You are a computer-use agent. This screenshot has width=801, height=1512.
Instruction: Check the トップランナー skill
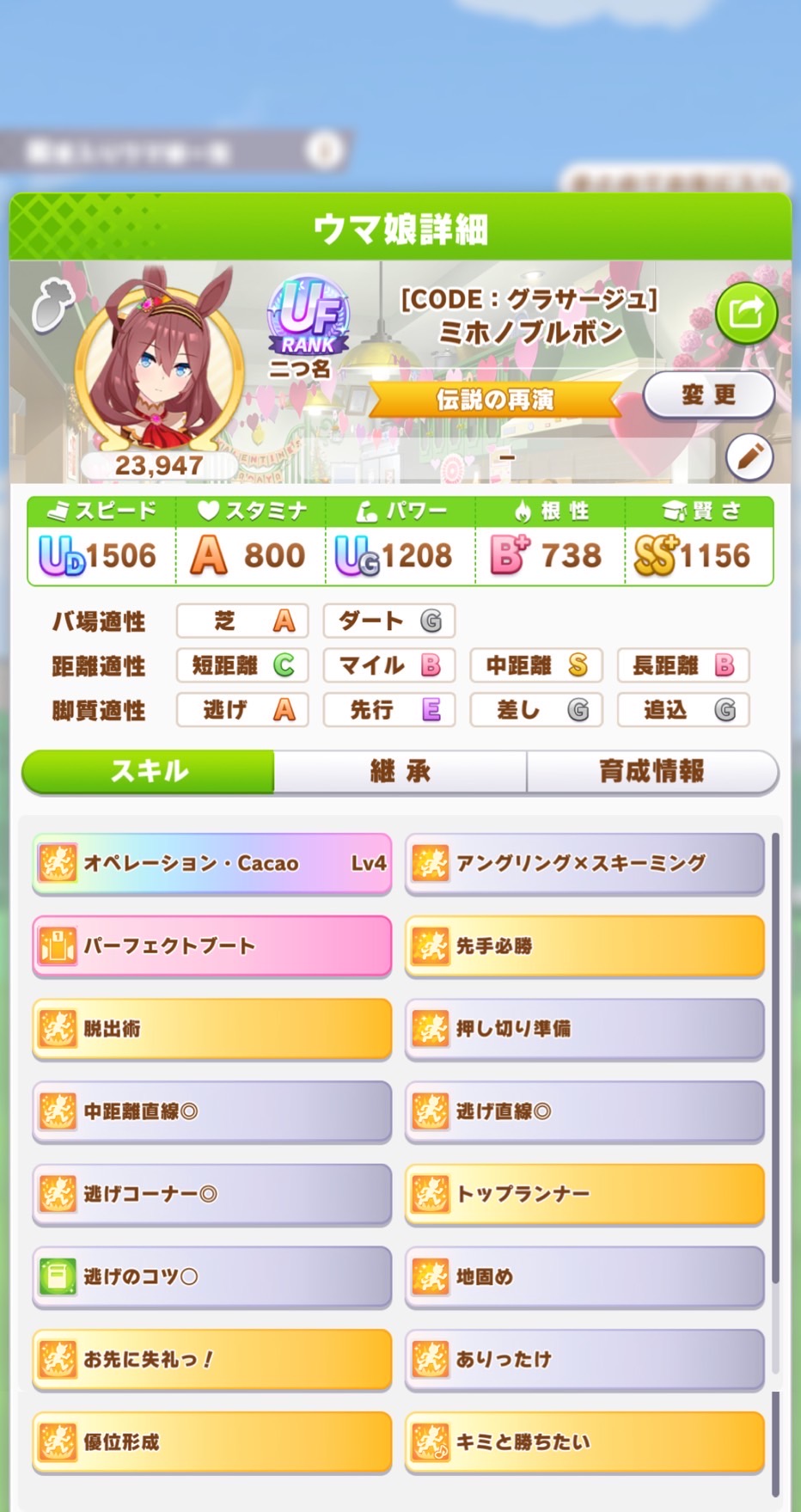coord(584,1193)
